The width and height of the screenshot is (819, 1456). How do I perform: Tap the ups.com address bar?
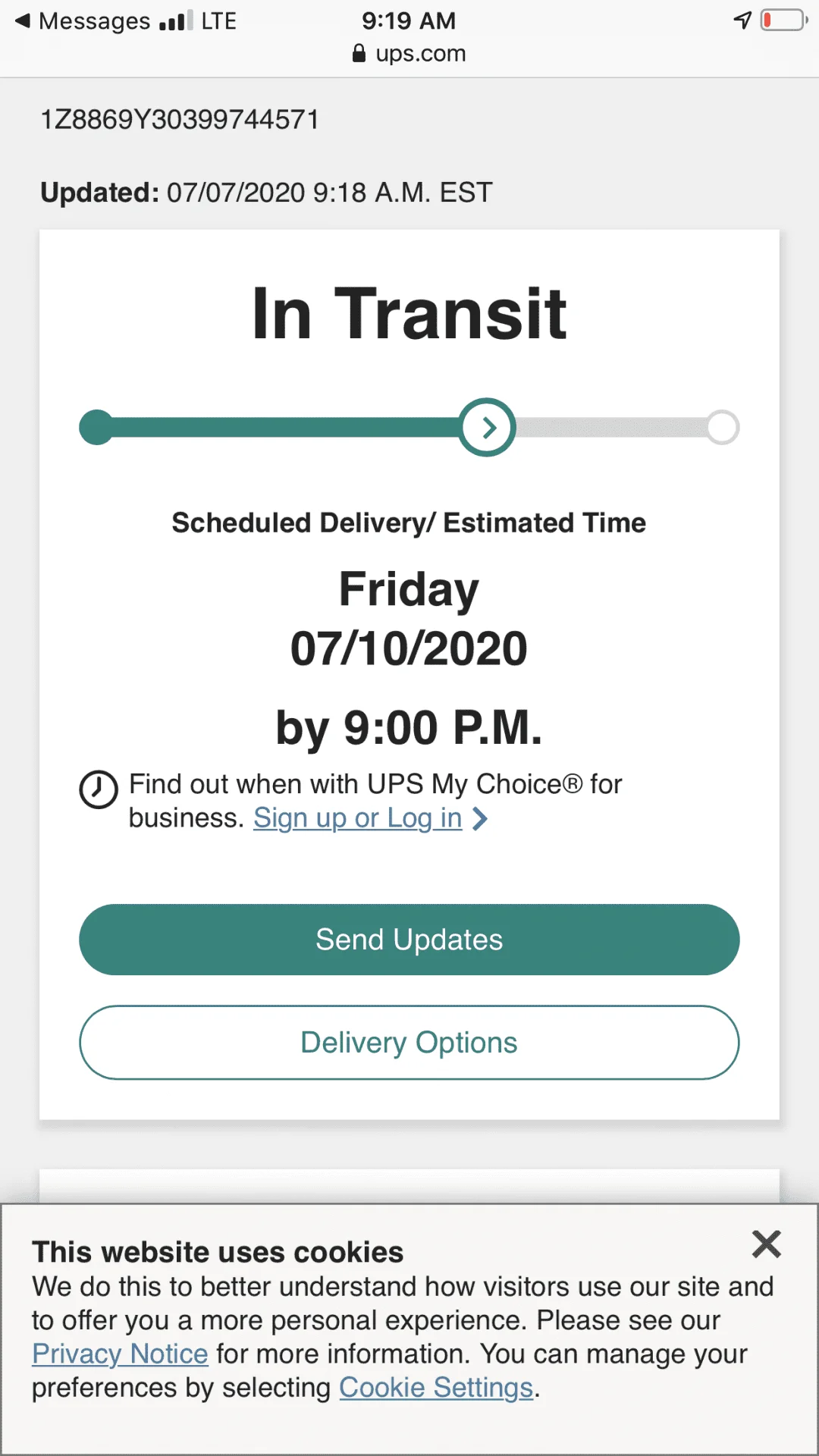(409, 54)
